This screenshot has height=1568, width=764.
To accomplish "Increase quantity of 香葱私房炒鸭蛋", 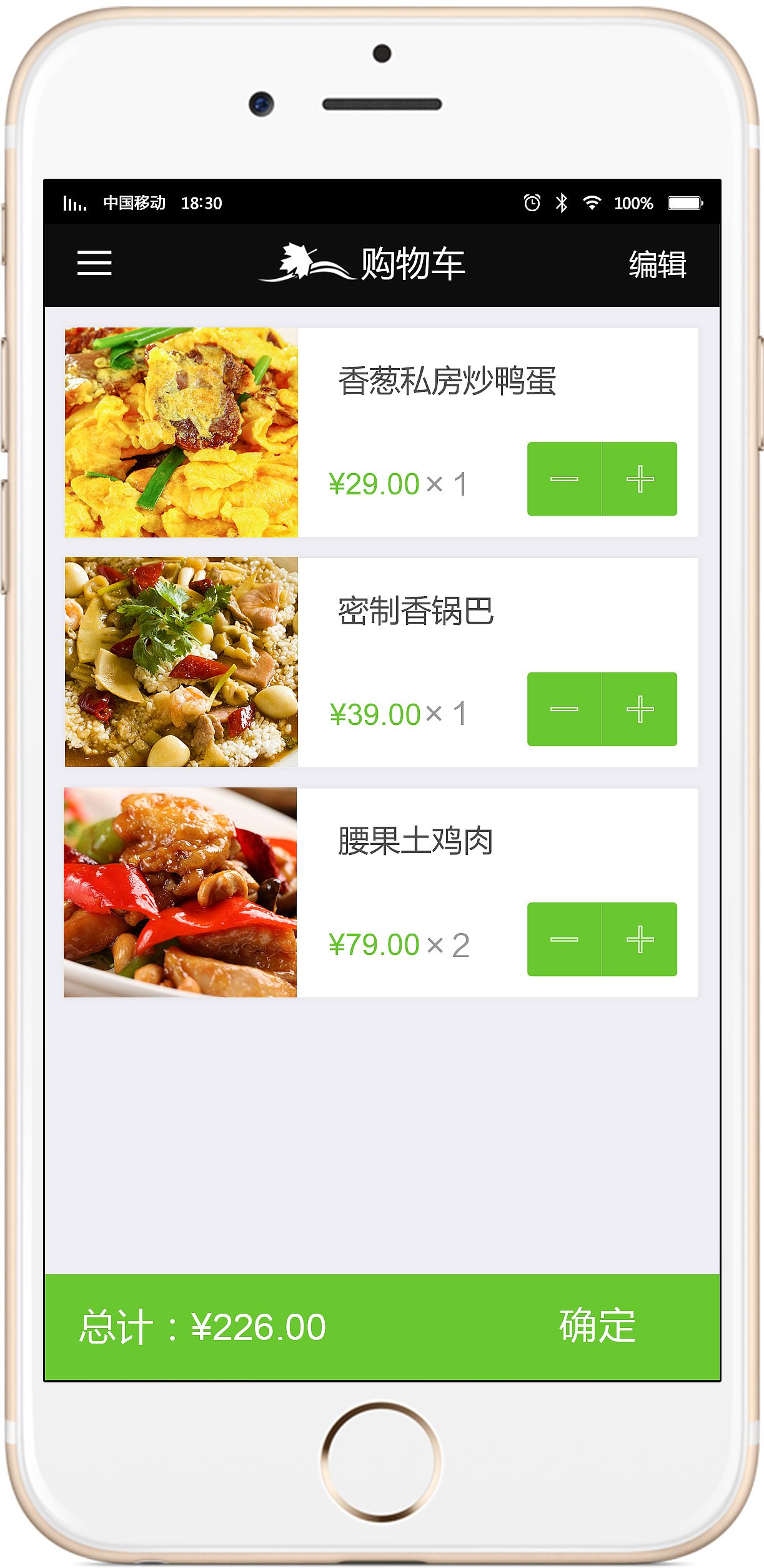I will (x=638, y=479).
